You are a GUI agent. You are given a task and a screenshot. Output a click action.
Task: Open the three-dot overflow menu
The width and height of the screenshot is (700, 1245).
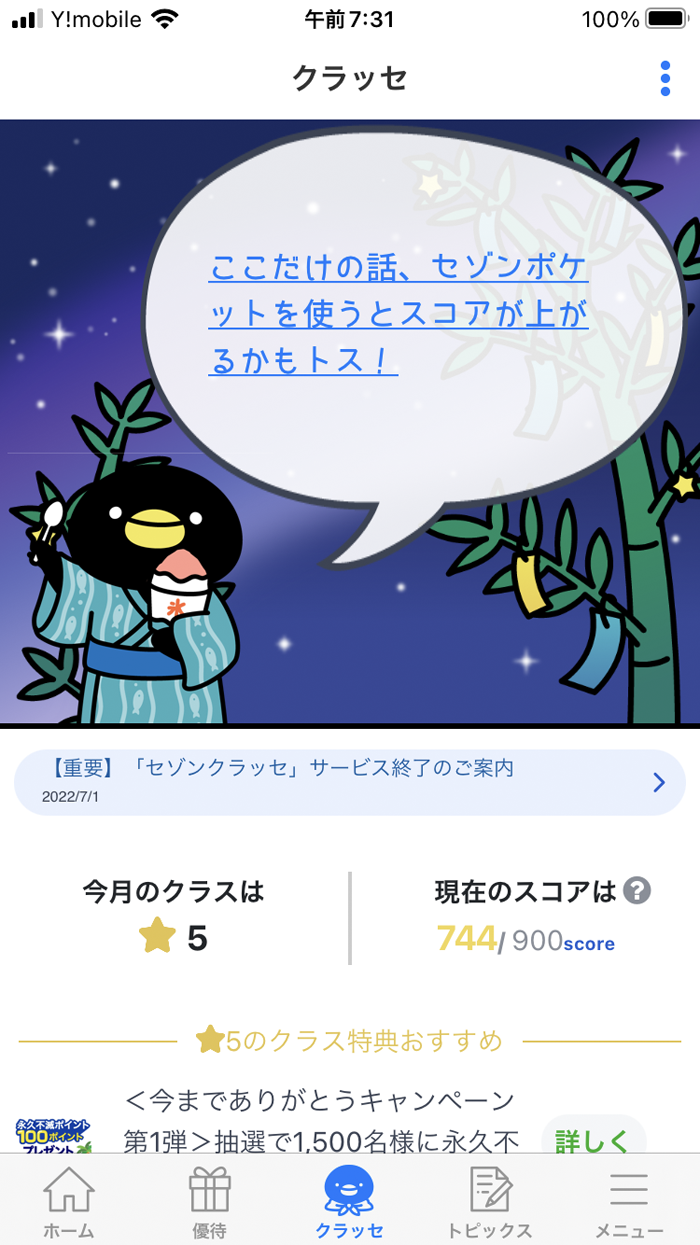pos(665,79)
